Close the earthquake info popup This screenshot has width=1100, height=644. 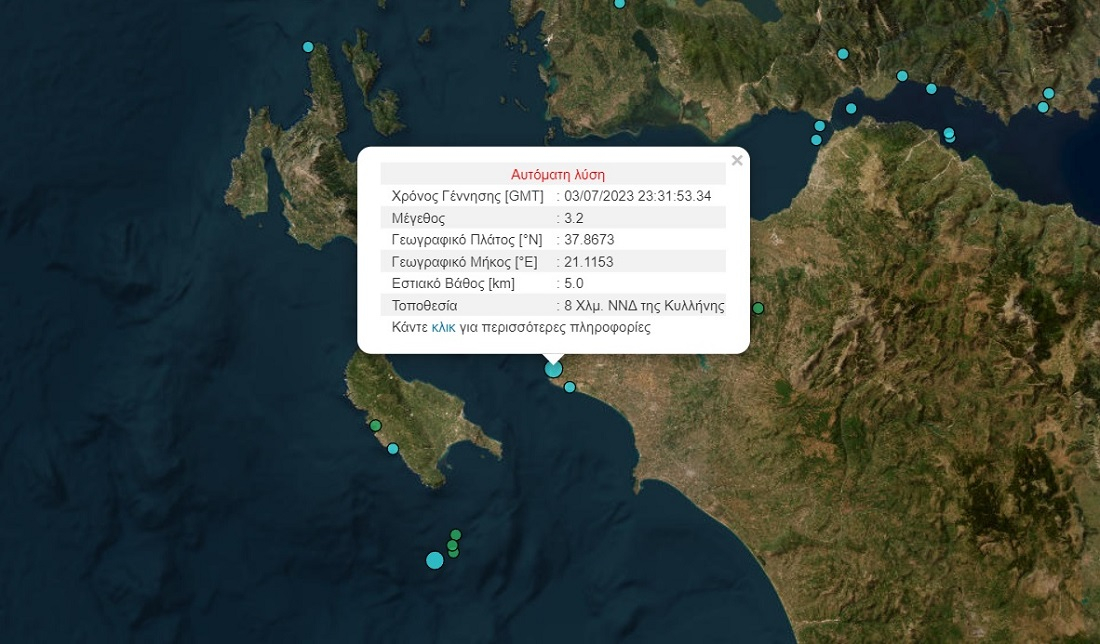737,160
